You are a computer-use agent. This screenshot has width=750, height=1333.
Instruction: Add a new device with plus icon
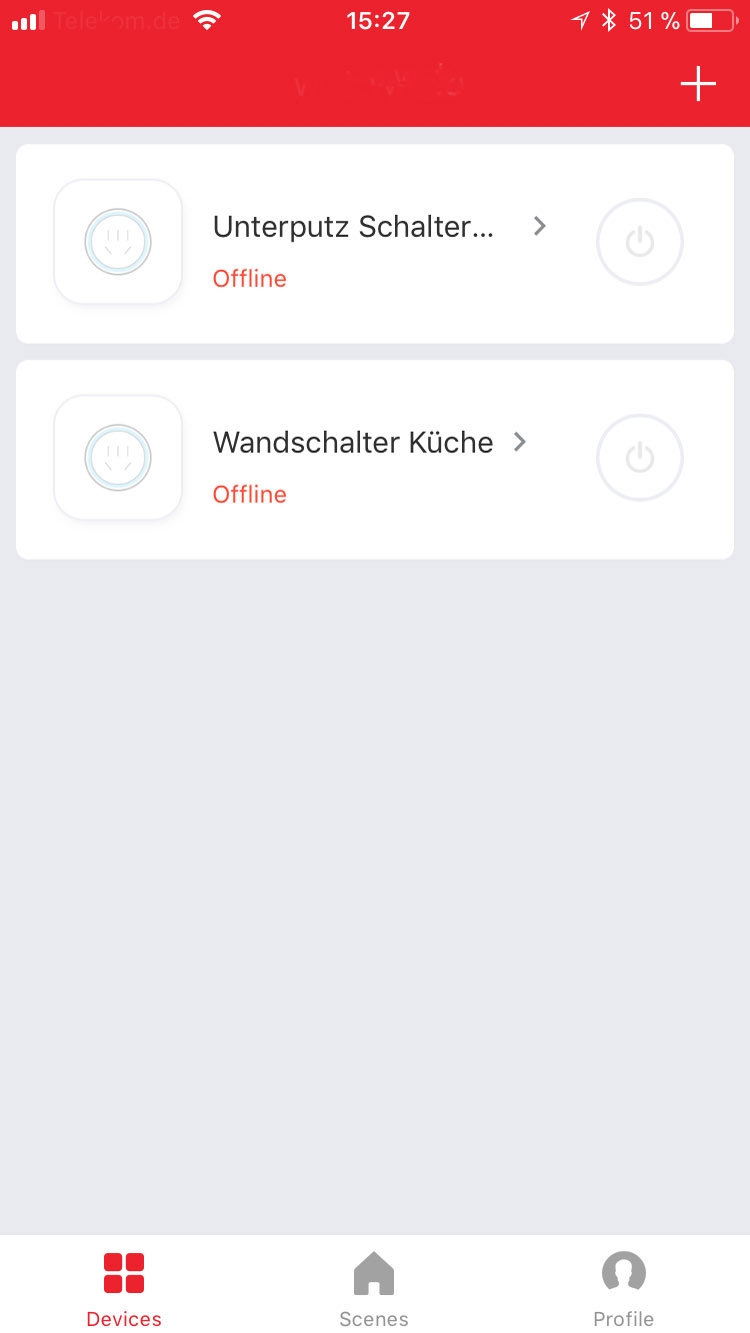698,84
